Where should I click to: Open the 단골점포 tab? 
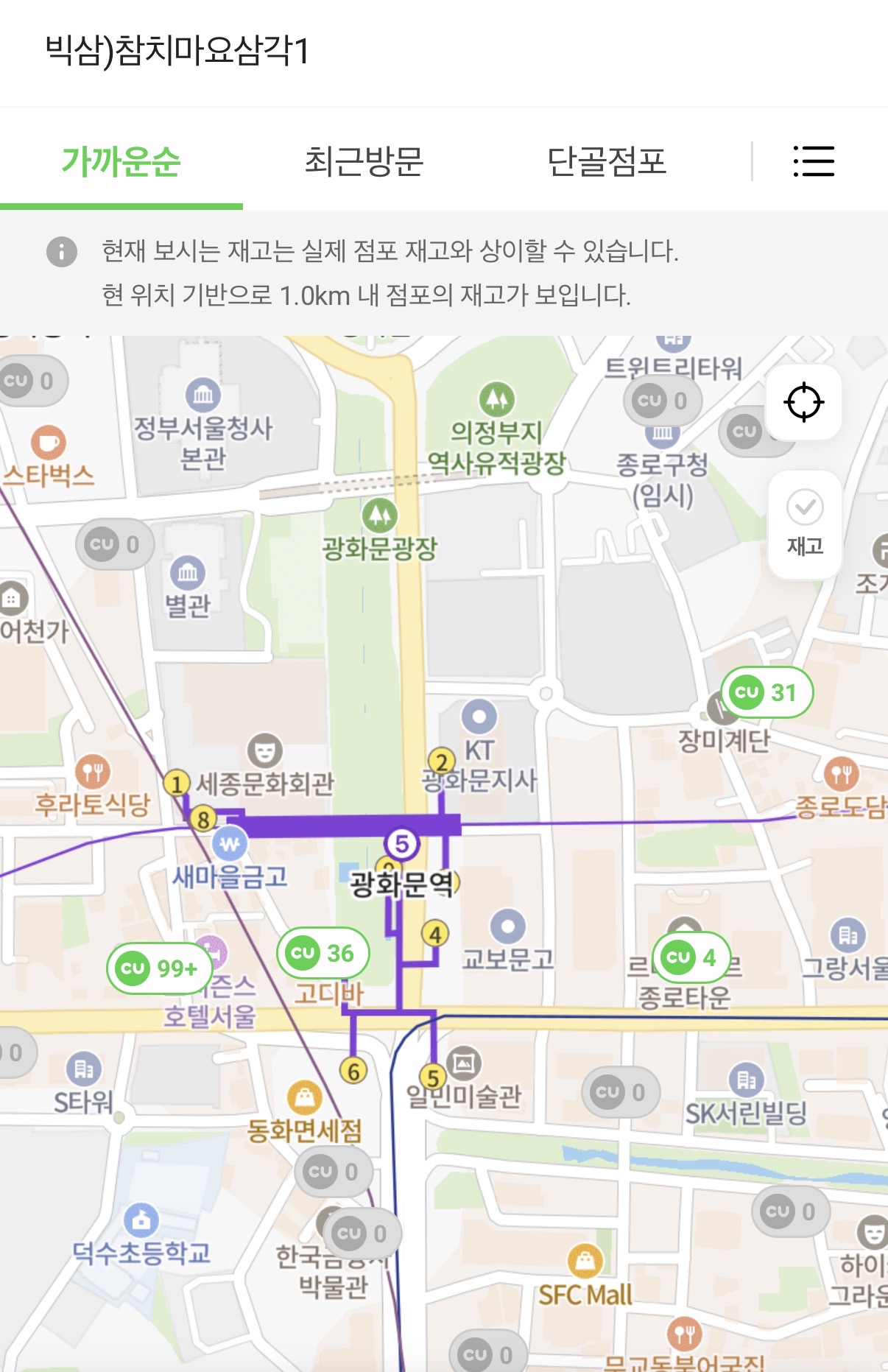coord(610,163)
